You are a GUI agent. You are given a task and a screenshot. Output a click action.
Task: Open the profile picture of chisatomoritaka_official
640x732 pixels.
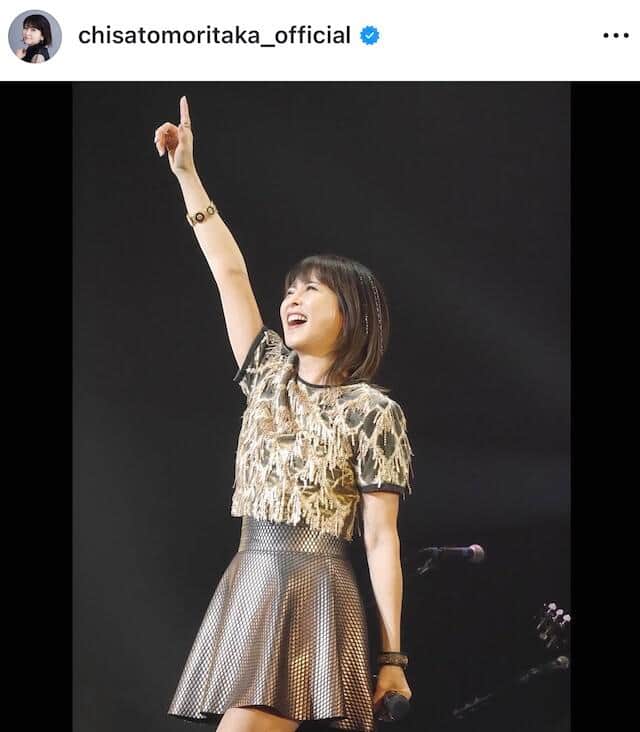(x=35, y=36)
